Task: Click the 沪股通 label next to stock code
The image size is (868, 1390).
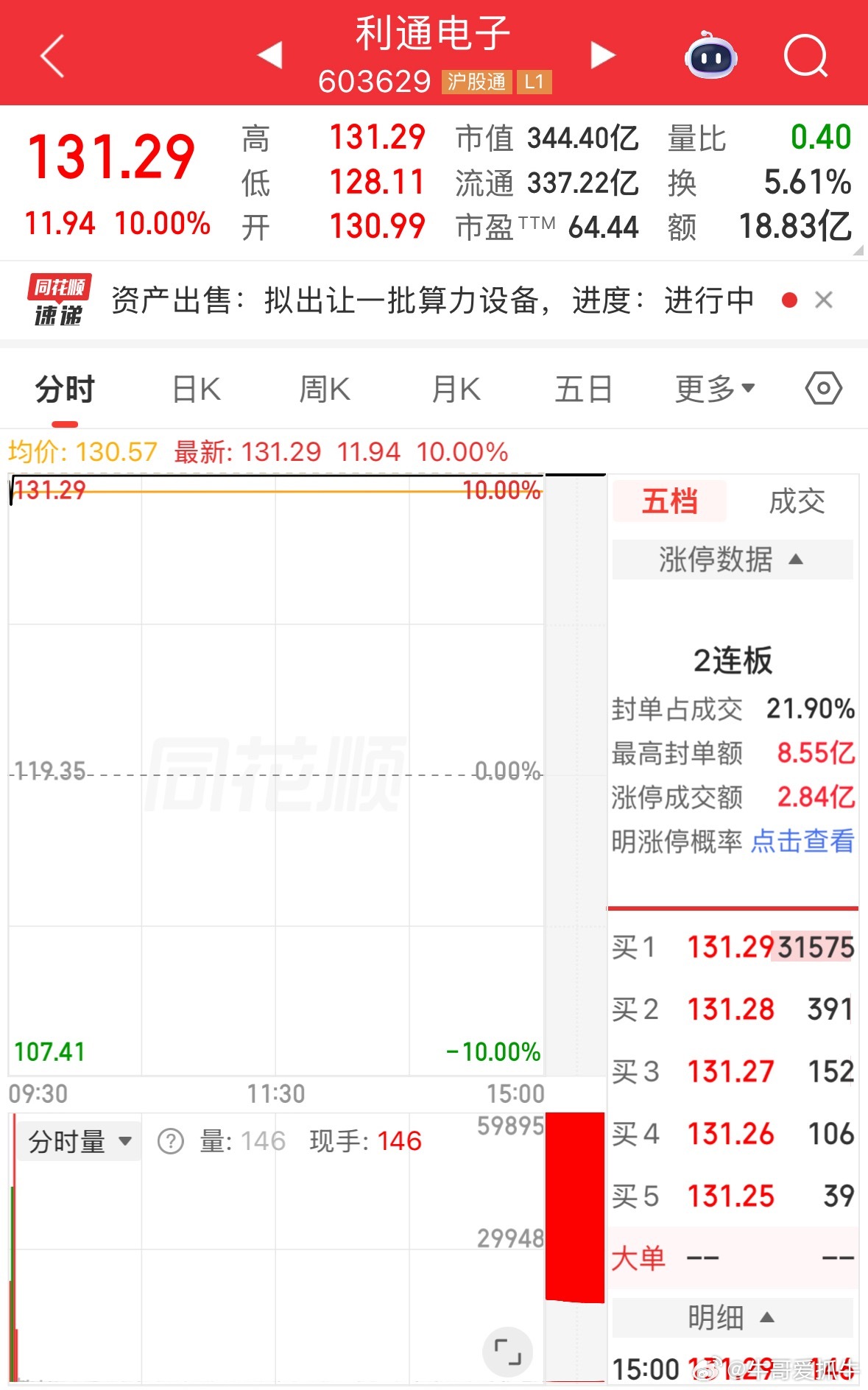Action: click(476, 82)
